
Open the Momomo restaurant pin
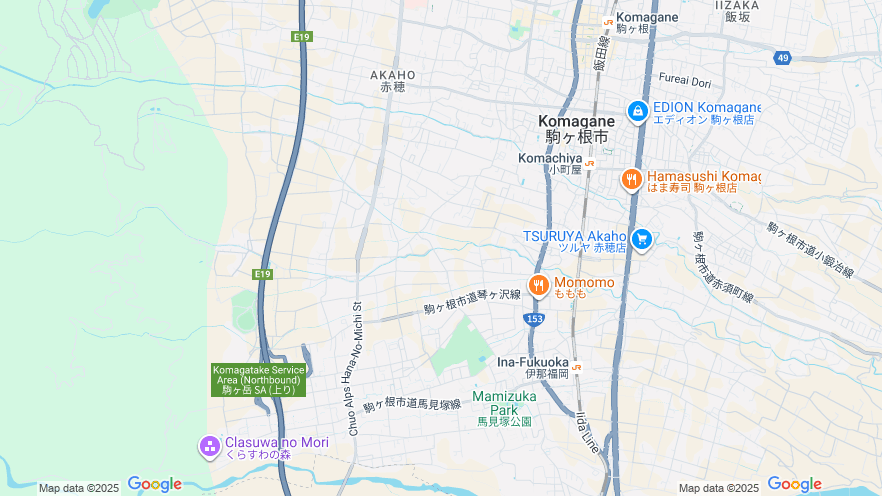click(538, 286)
